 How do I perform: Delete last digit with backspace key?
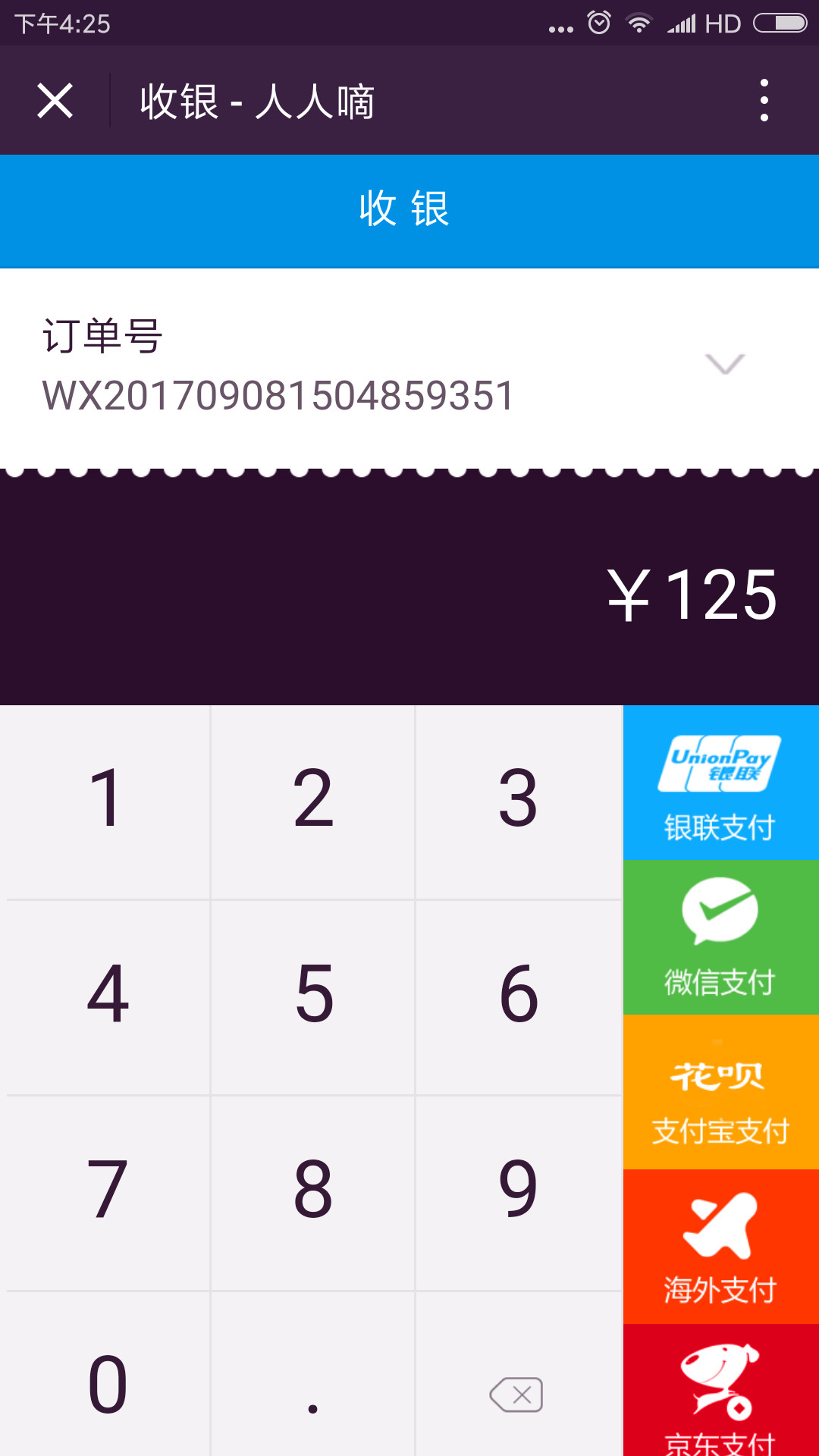point(516,1394)
